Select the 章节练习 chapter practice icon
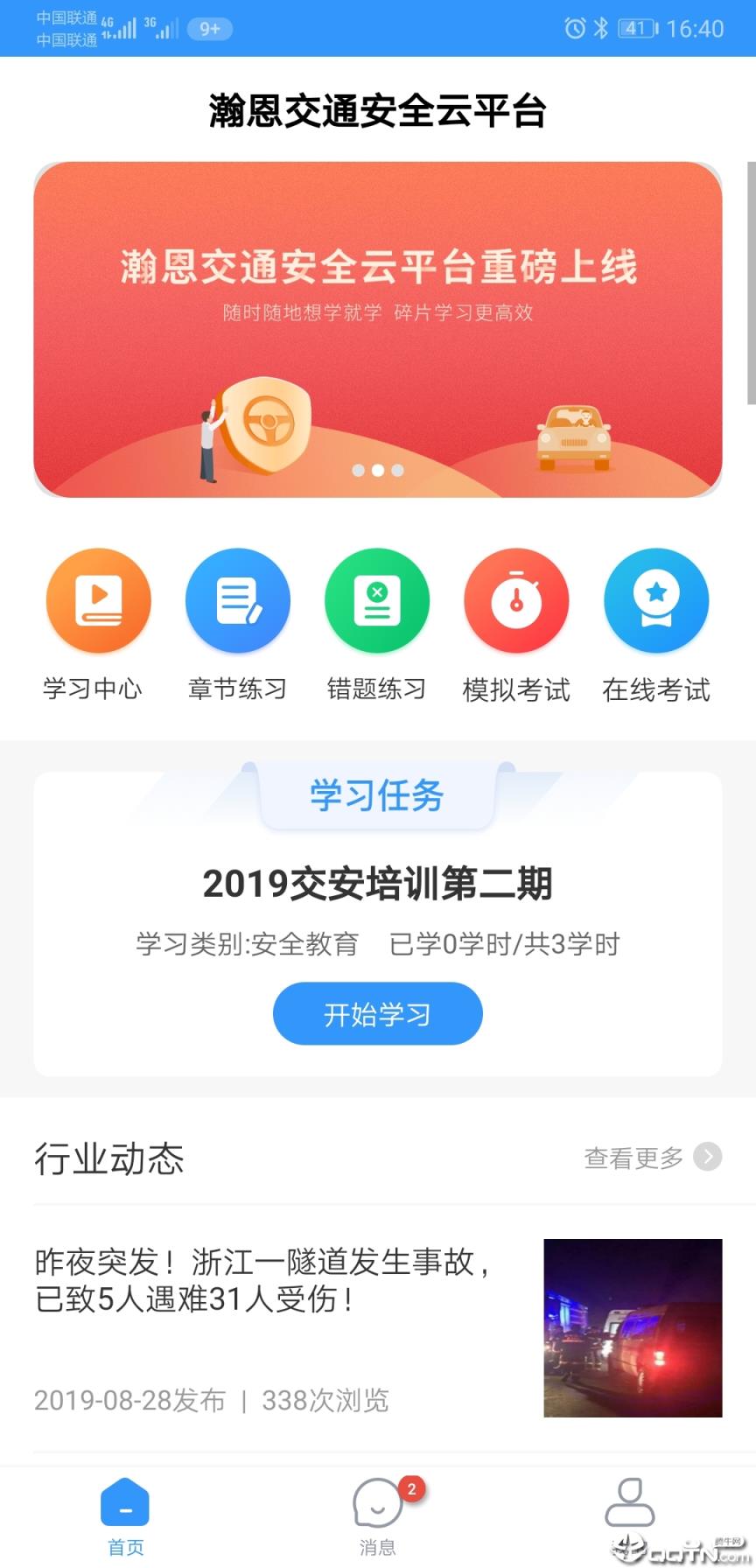This screenshot has height=1568, width=756. pyautogui.click(x=237, y=600)
